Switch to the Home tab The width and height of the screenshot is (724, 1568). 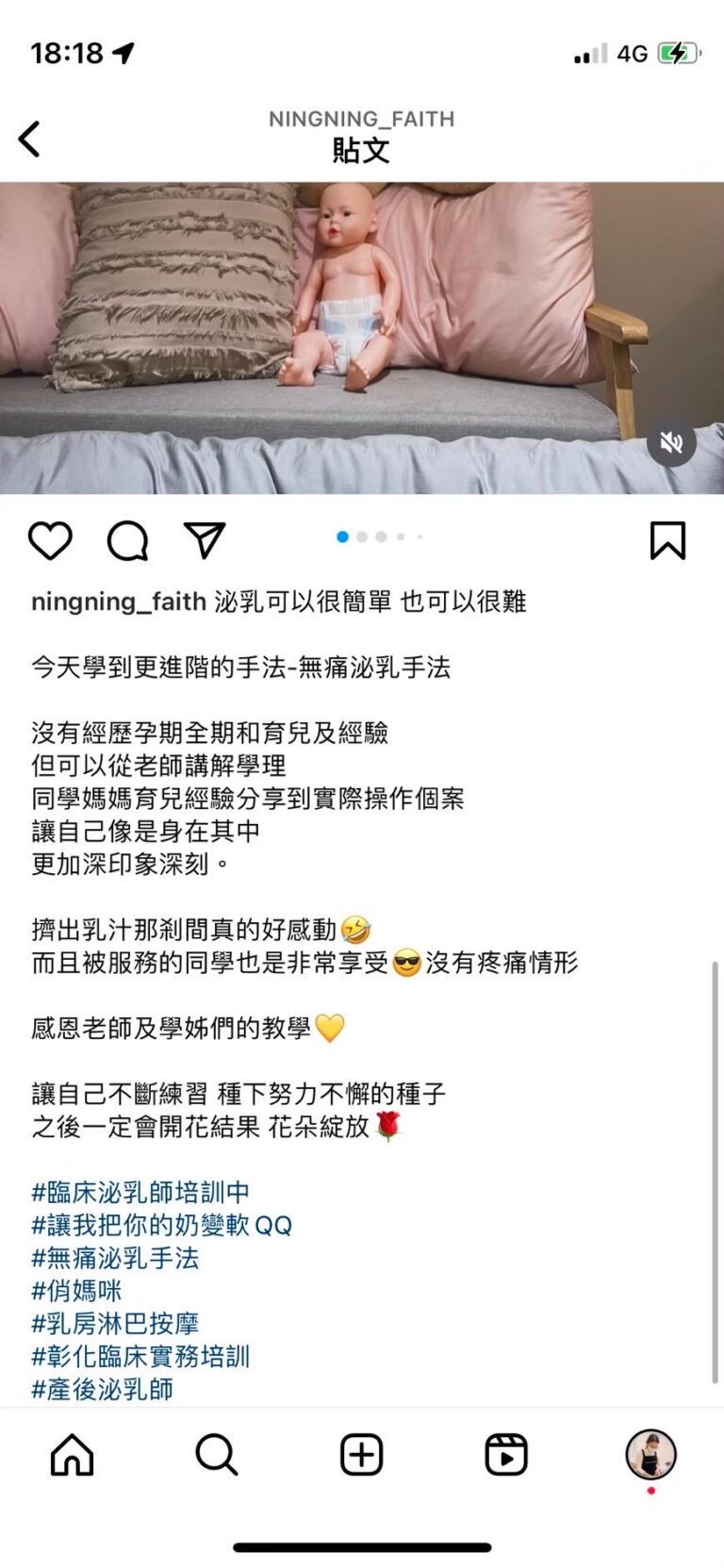73,1455
